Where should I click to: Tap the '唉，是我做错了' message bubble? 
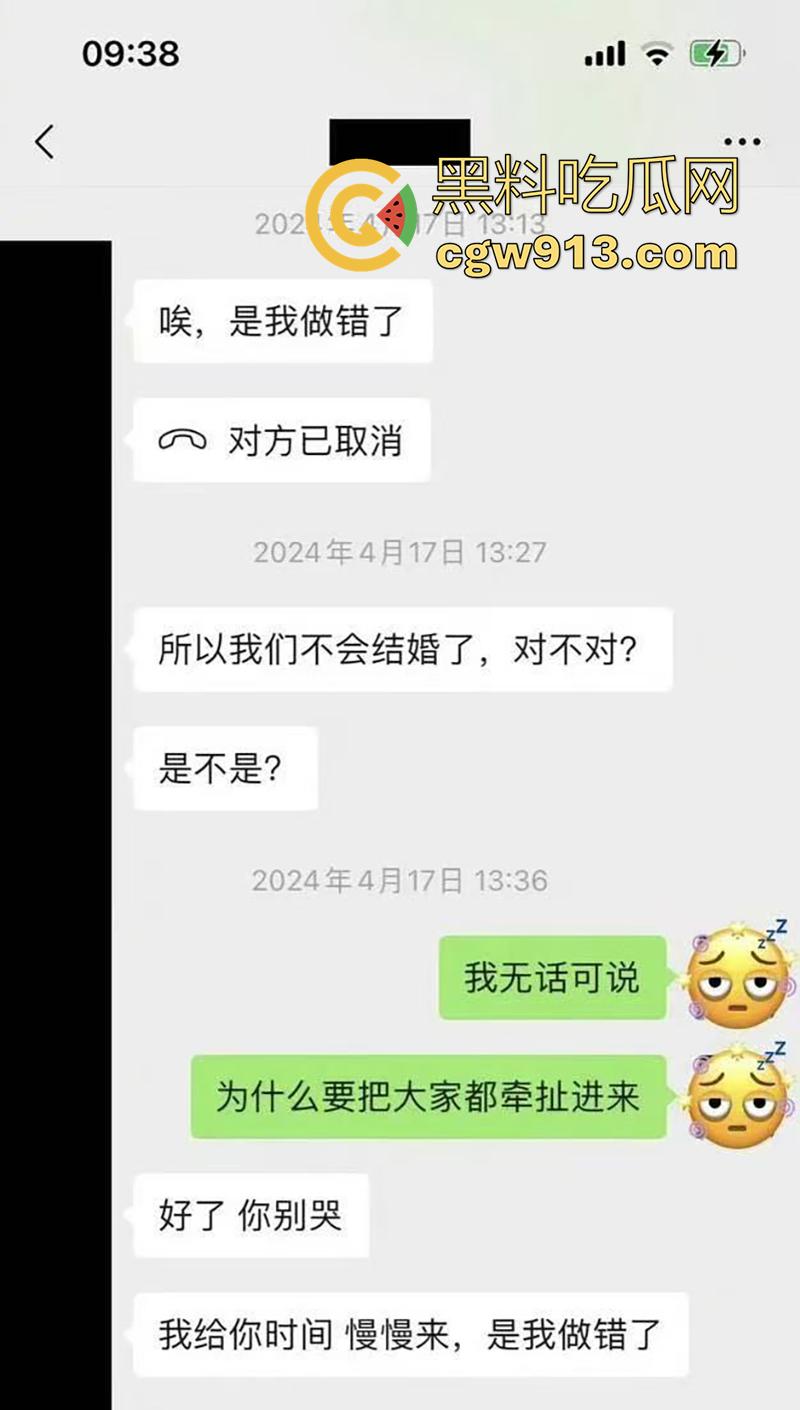click(x=281, y=318)
